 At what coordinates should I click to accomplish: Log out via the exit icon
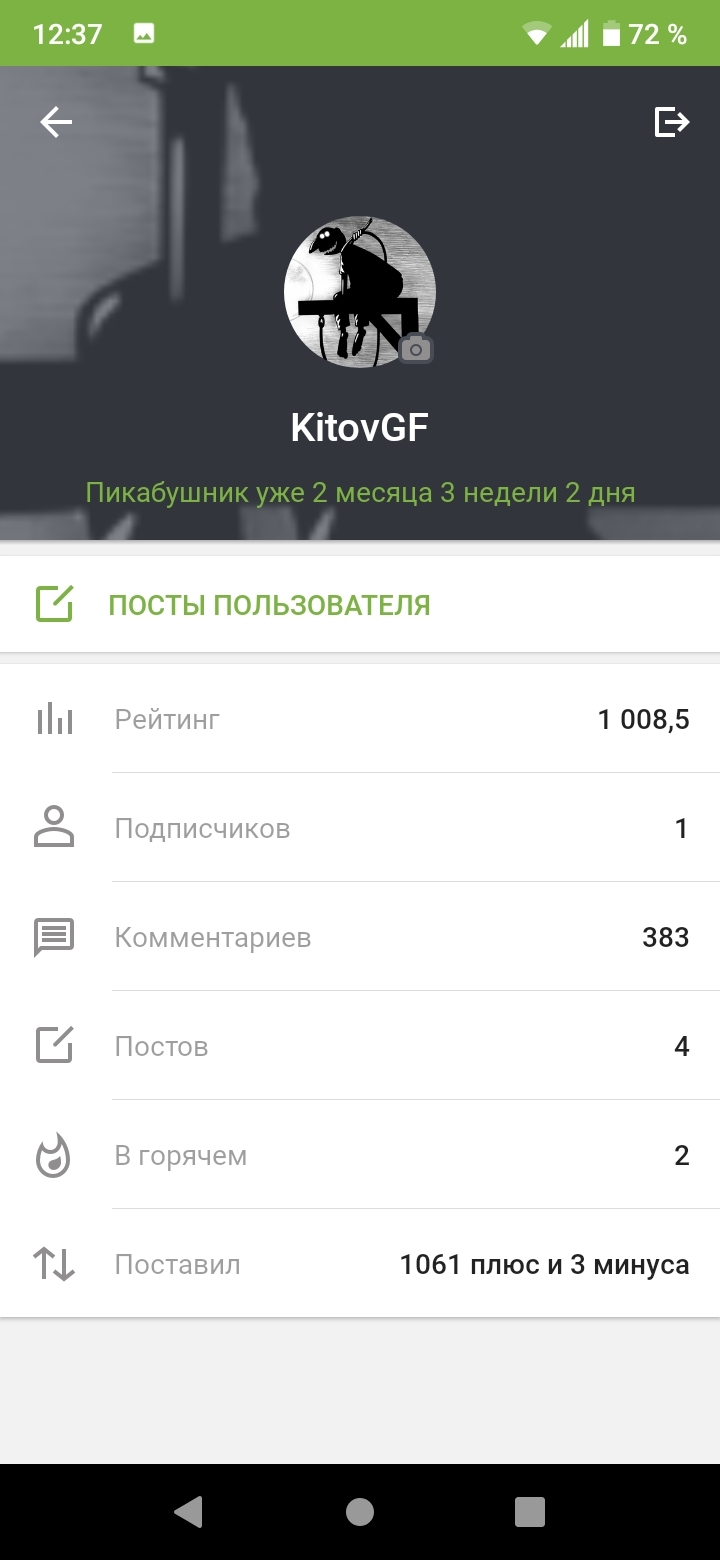pyautogui.click(x=671, y=123)
